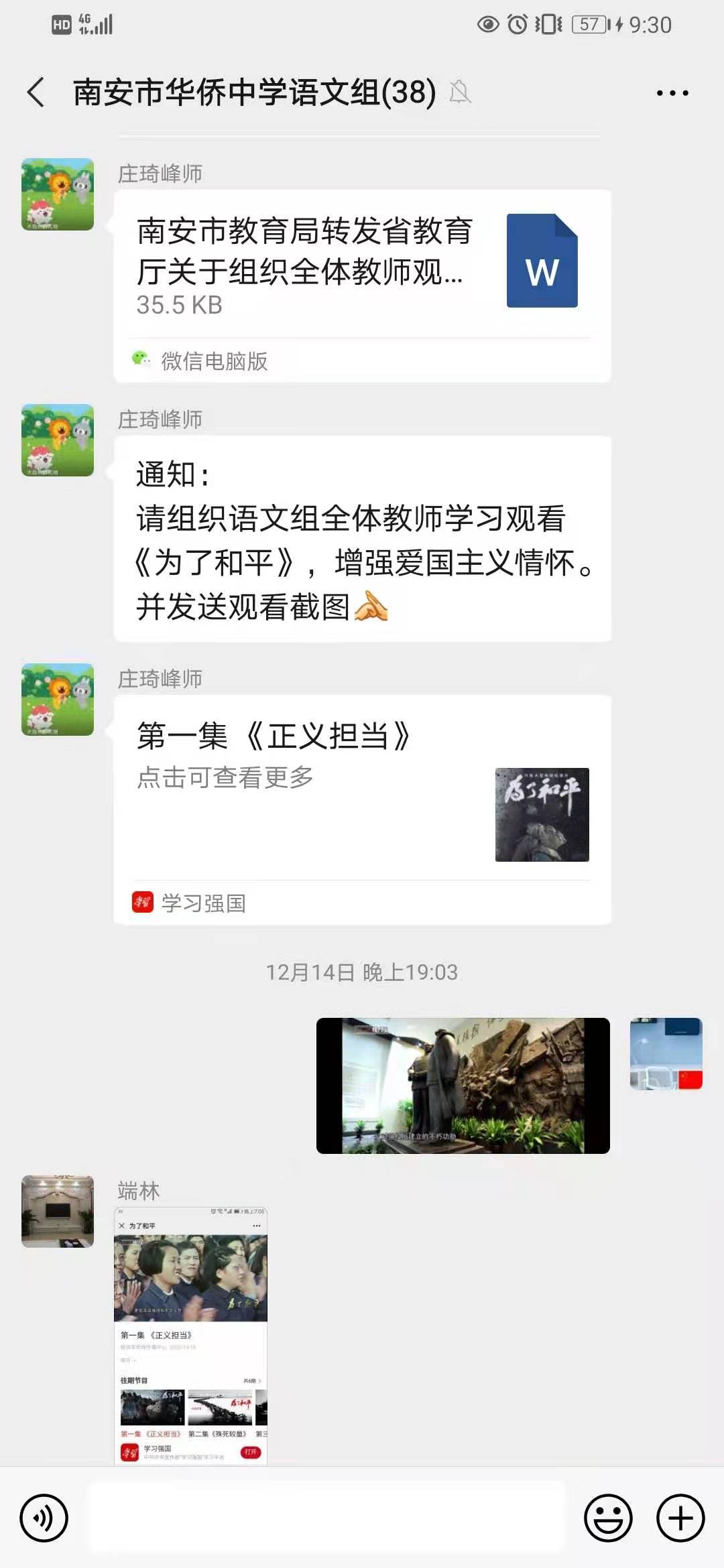Open 庄琦峰师's avatar next to the Word file
This screenshot has width=724, height=1568.
(x=58, y=194)
